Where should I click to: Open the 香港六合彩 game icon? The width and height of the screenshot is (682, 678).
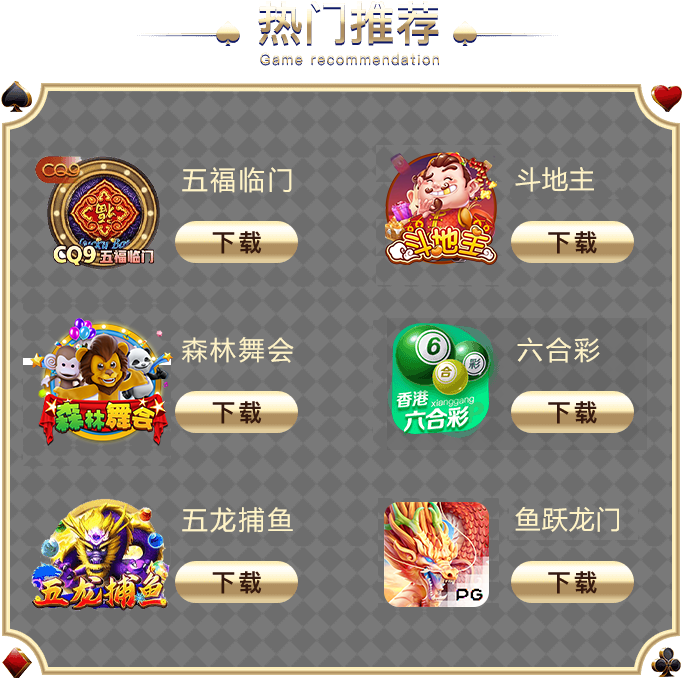[x=440, y=380]
